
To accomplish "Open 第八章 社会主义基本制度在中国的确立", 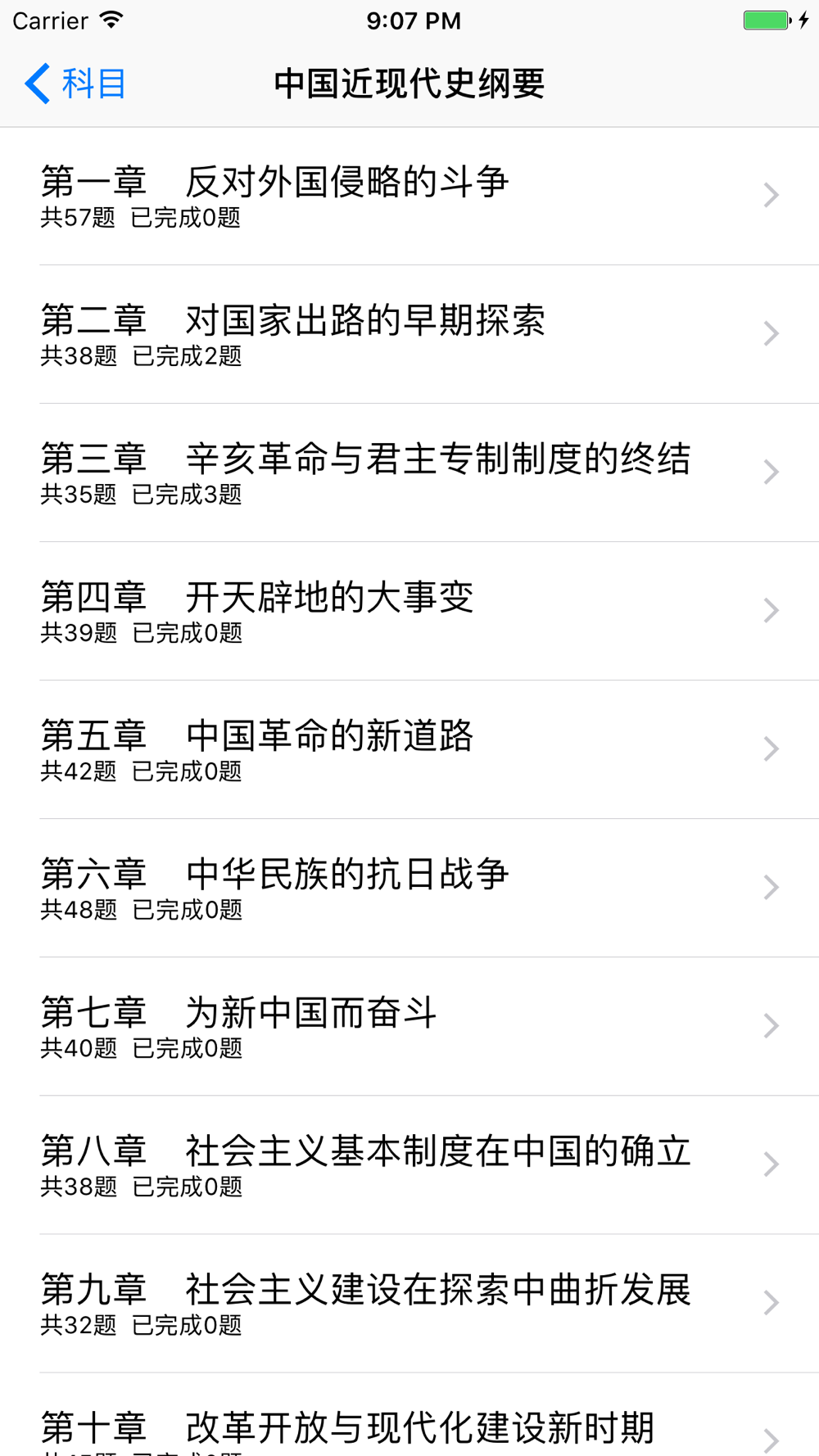I will [409, 1164].
